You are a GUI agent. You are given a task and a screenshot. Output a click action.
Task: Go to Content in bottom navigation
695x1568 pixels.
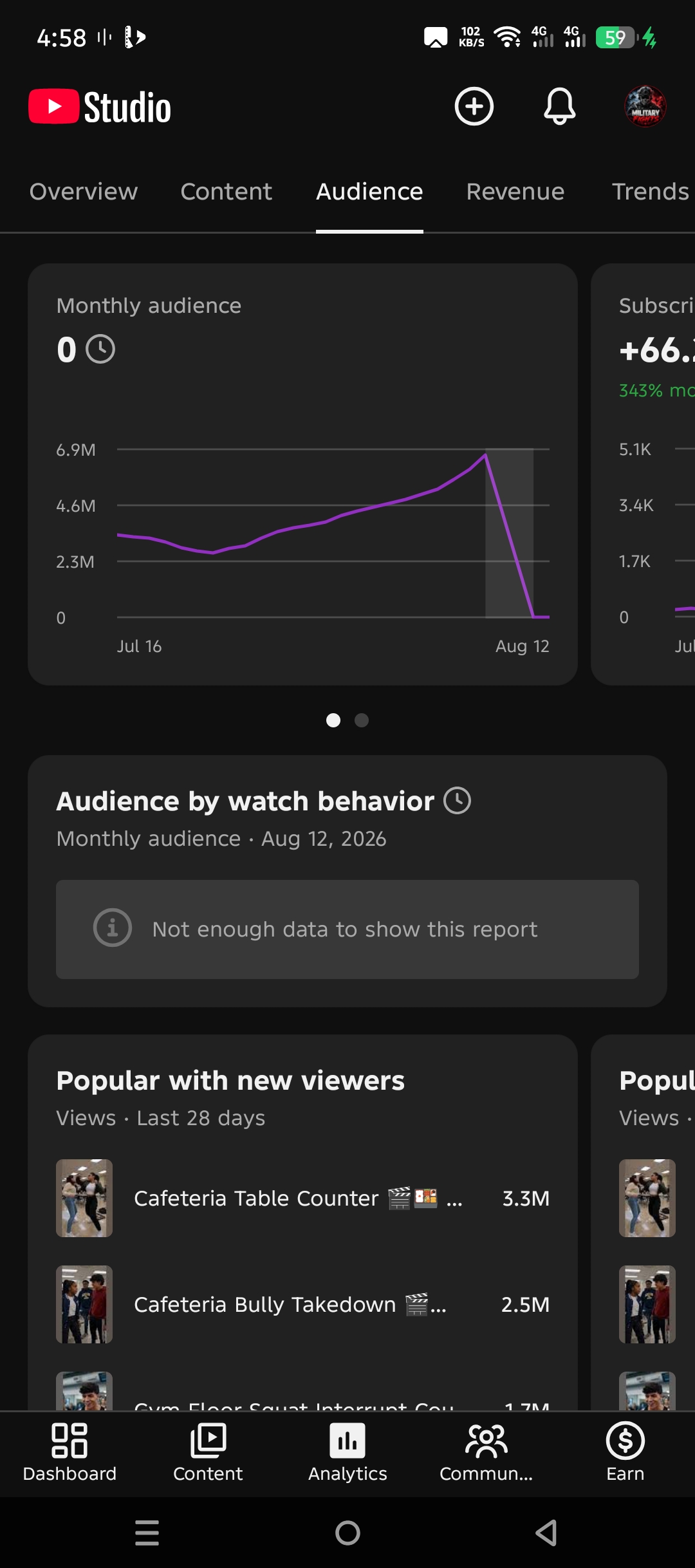pyautogui.click(x=208, y=1453)
